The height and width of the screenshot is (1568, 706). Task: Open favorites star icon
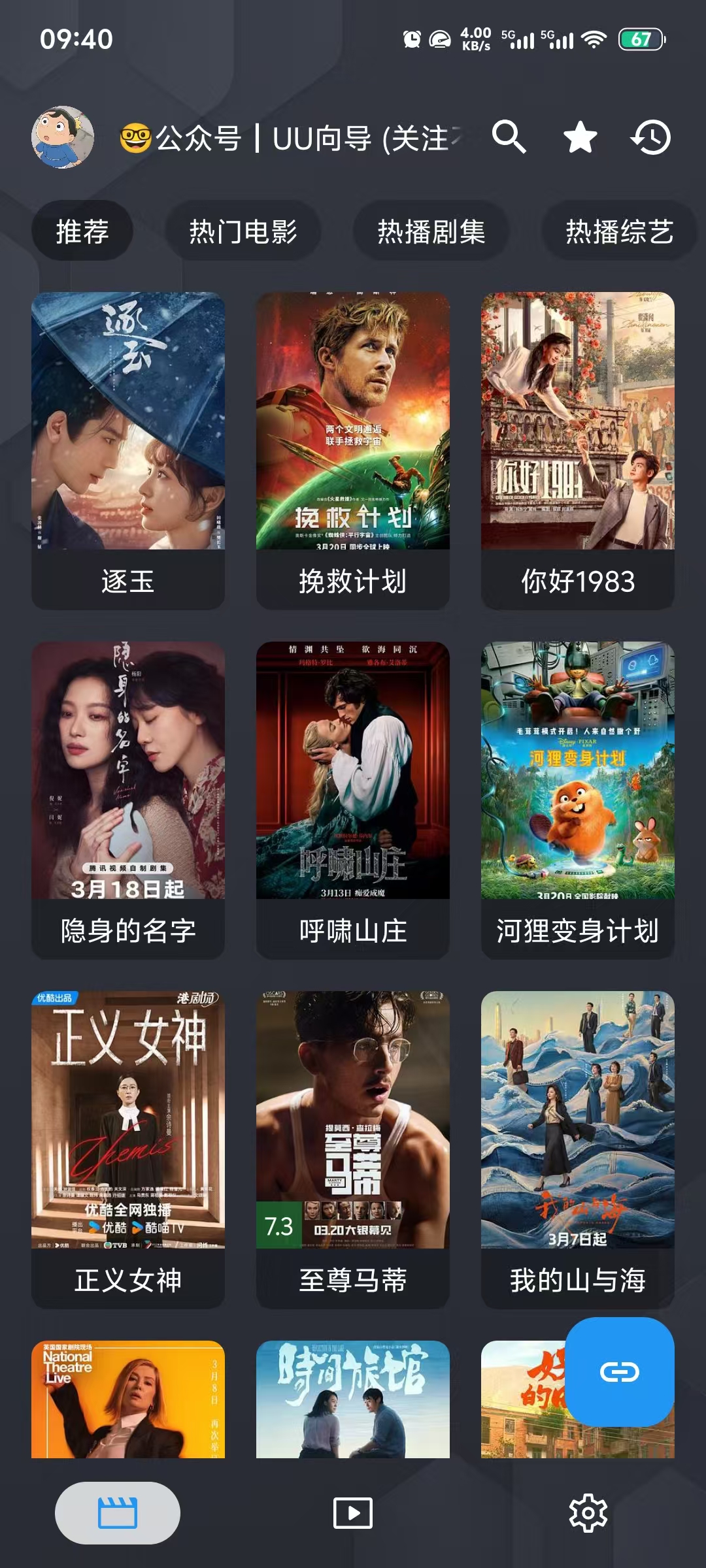(x=580, y=138)
